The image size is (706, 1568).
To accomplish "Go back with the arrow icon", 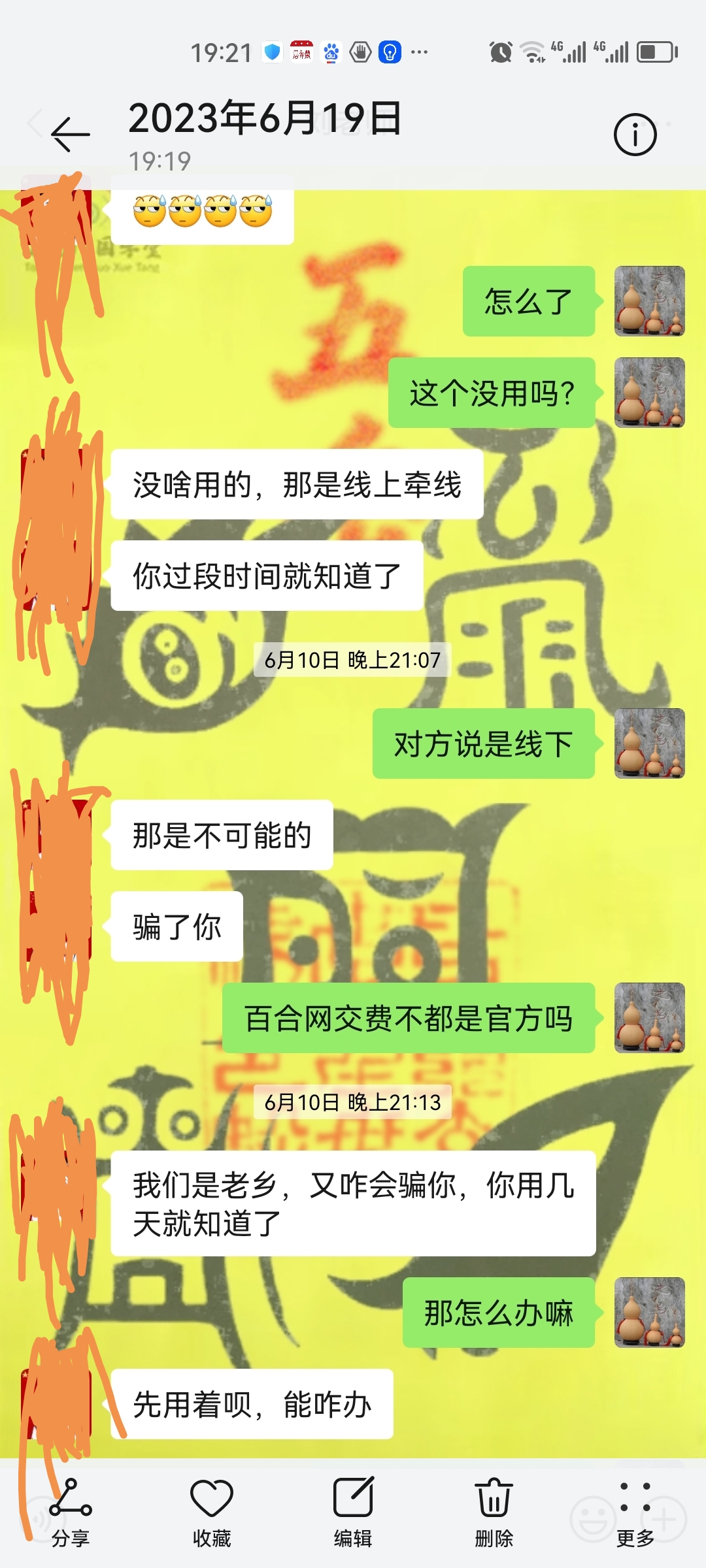I will pos(71,135).
